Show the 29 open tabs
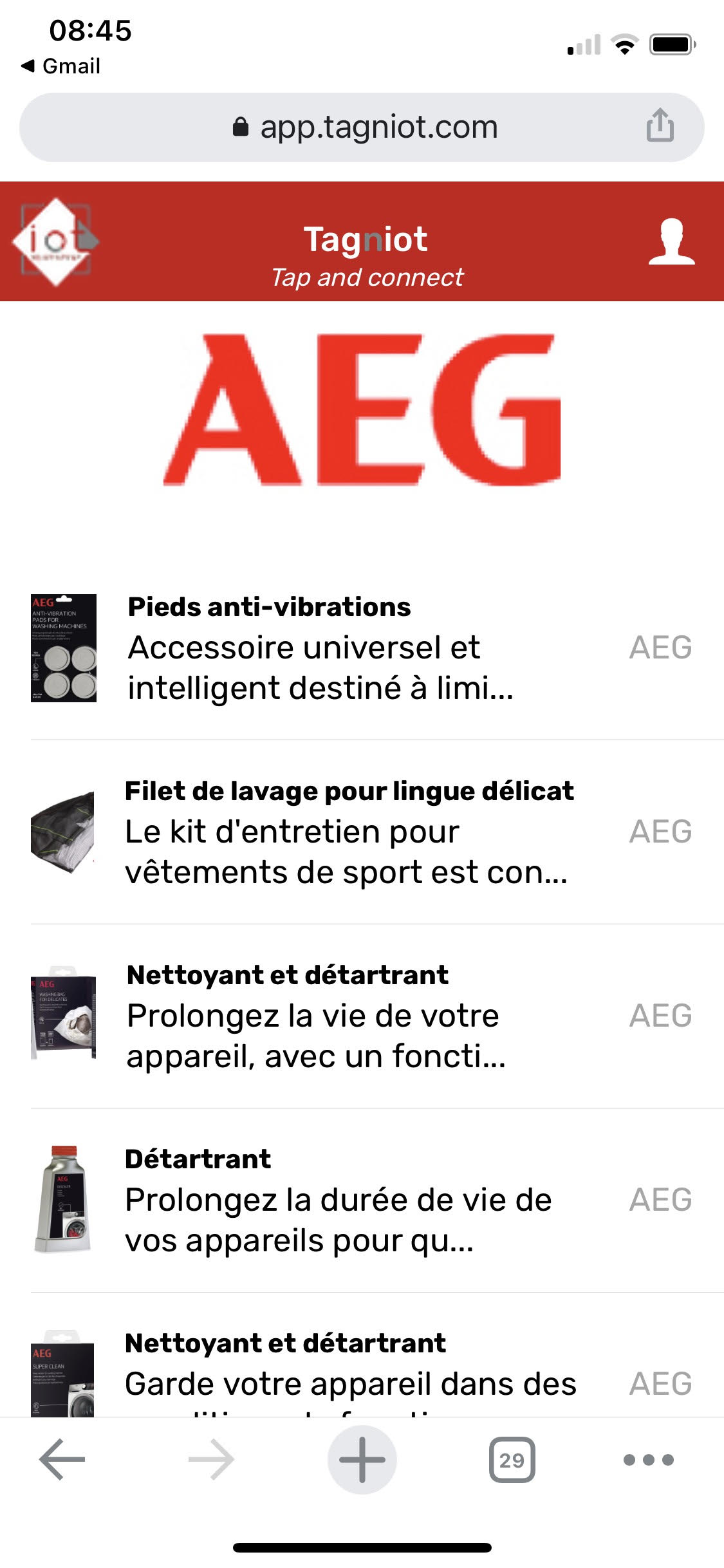724x1568 pixels. 512,1459
